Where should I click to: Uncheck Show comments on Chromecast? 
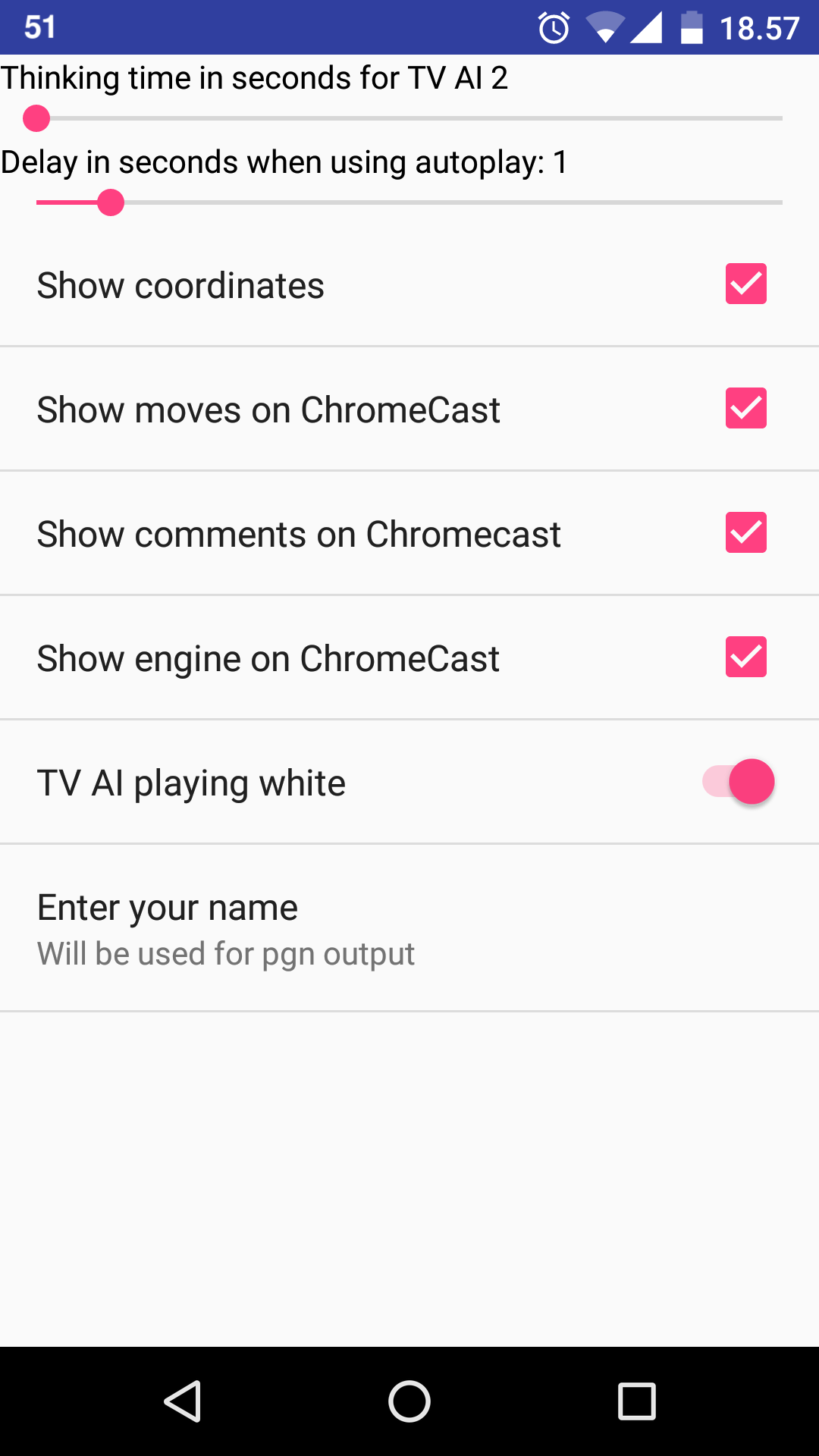coord(745,533)
